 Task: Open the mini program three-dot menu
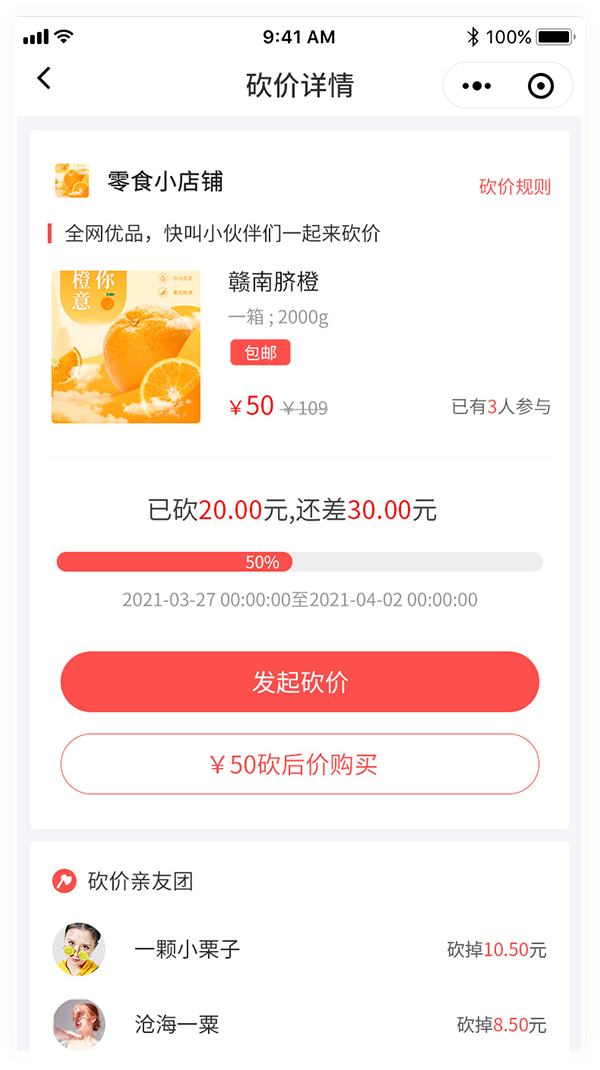point(476,86)
